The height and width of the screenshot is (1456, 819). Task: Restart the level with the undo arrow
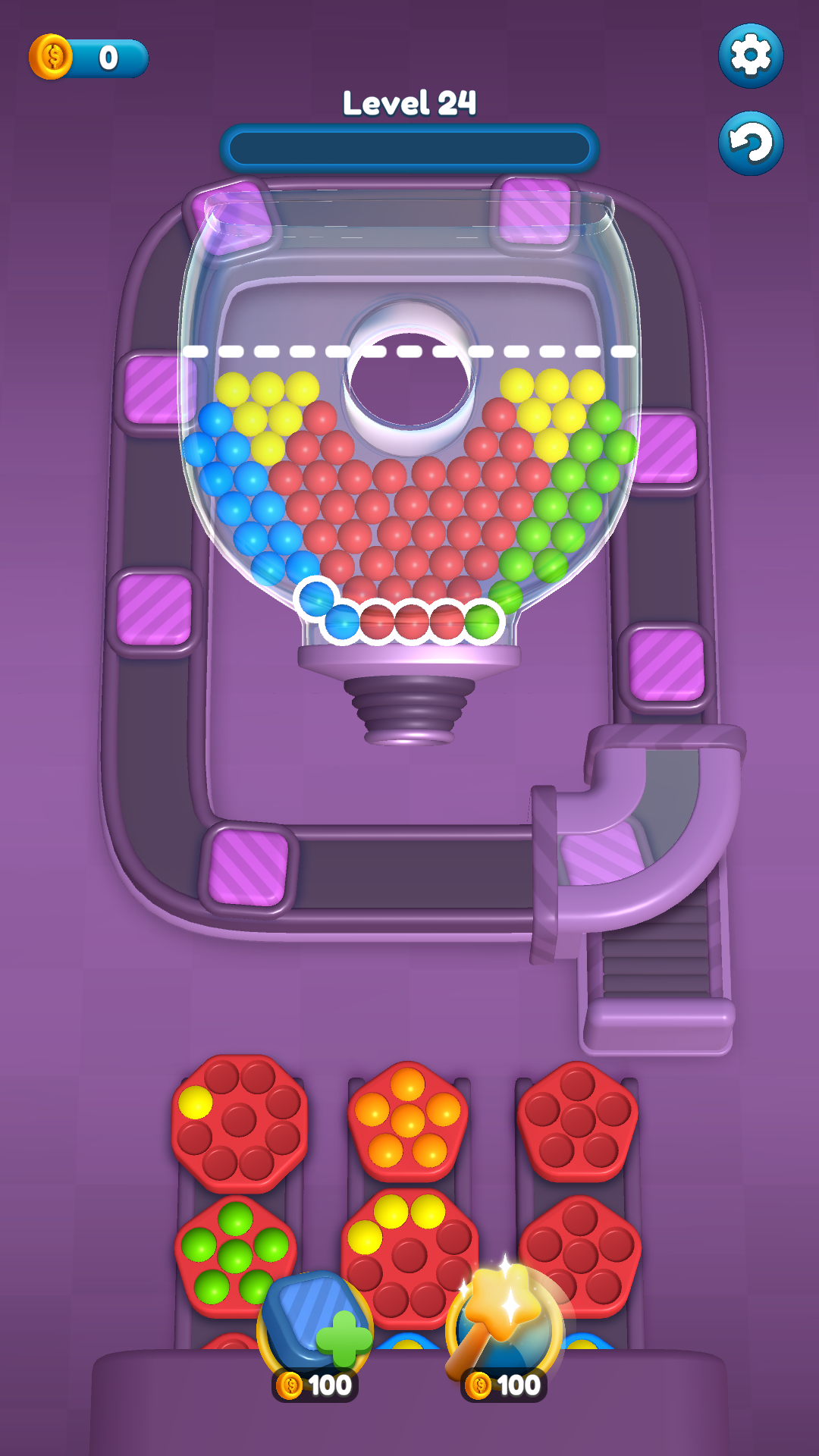751,143
